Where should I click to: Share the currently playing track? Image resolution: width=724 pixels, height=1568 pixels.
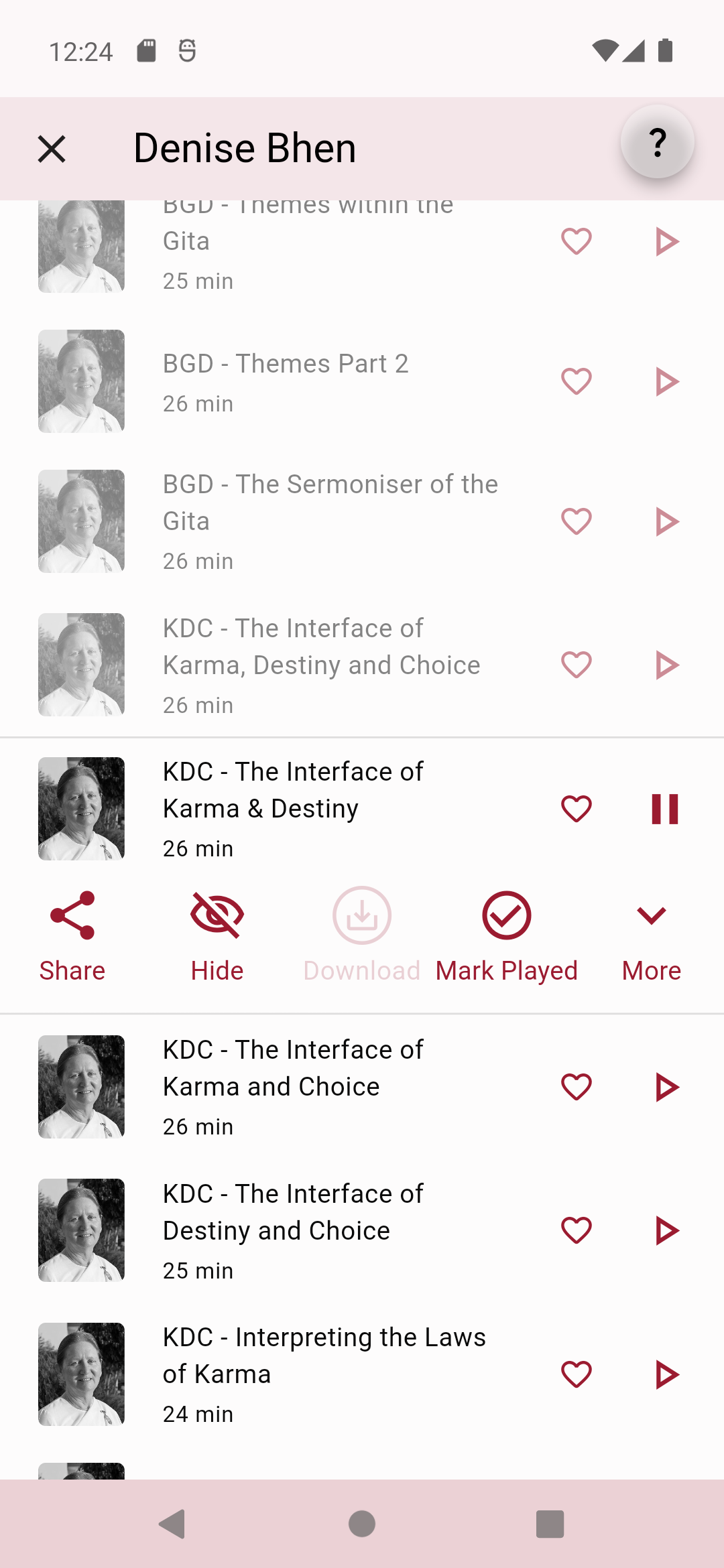[x=72, y=935]
